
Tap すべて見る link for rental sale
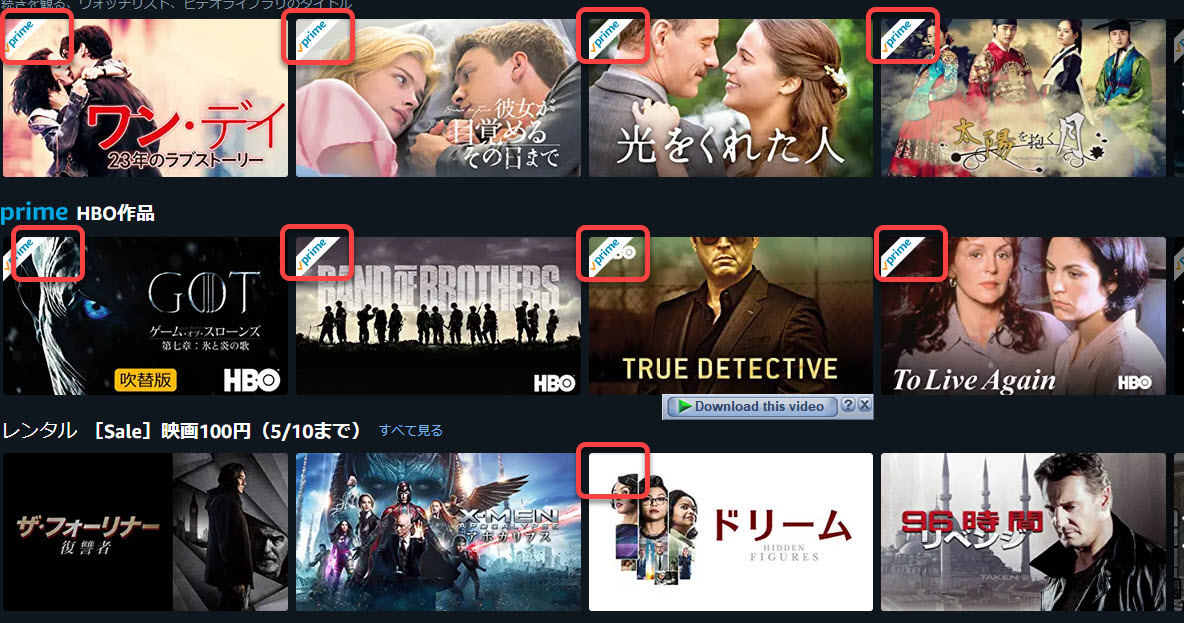click(410, 431)
